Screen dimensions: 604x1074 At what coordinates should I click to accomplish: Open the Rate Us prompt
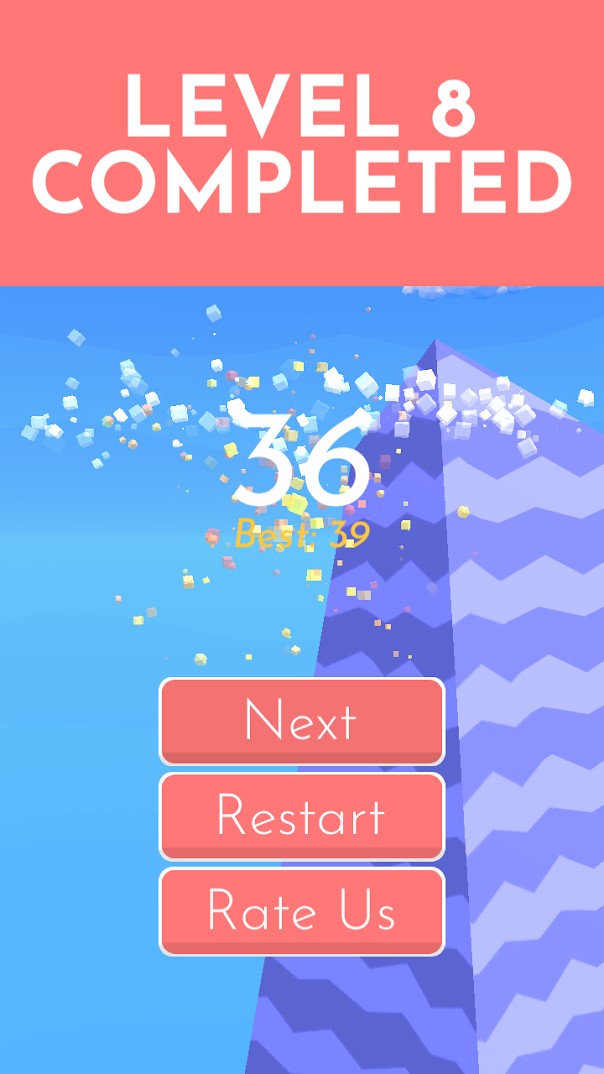pyautogui.click(x=301, y=910)
